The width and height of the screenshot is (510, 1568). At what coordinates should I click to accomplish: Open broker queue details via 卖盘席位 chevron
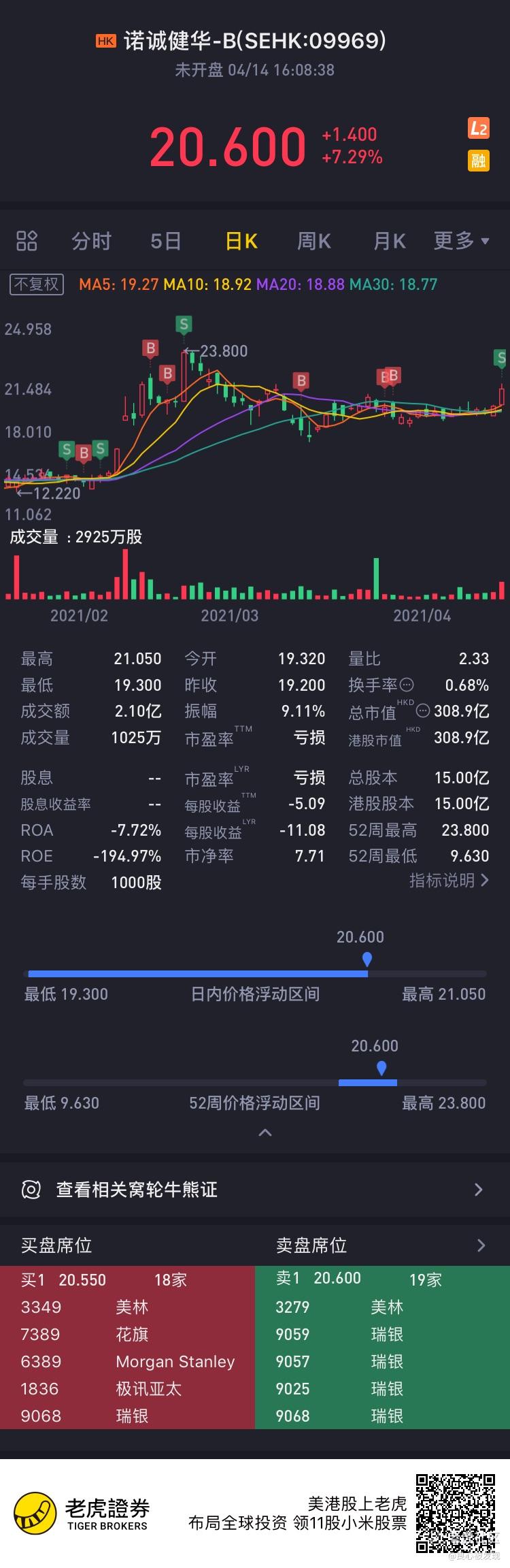click(x=481, y=1245)
